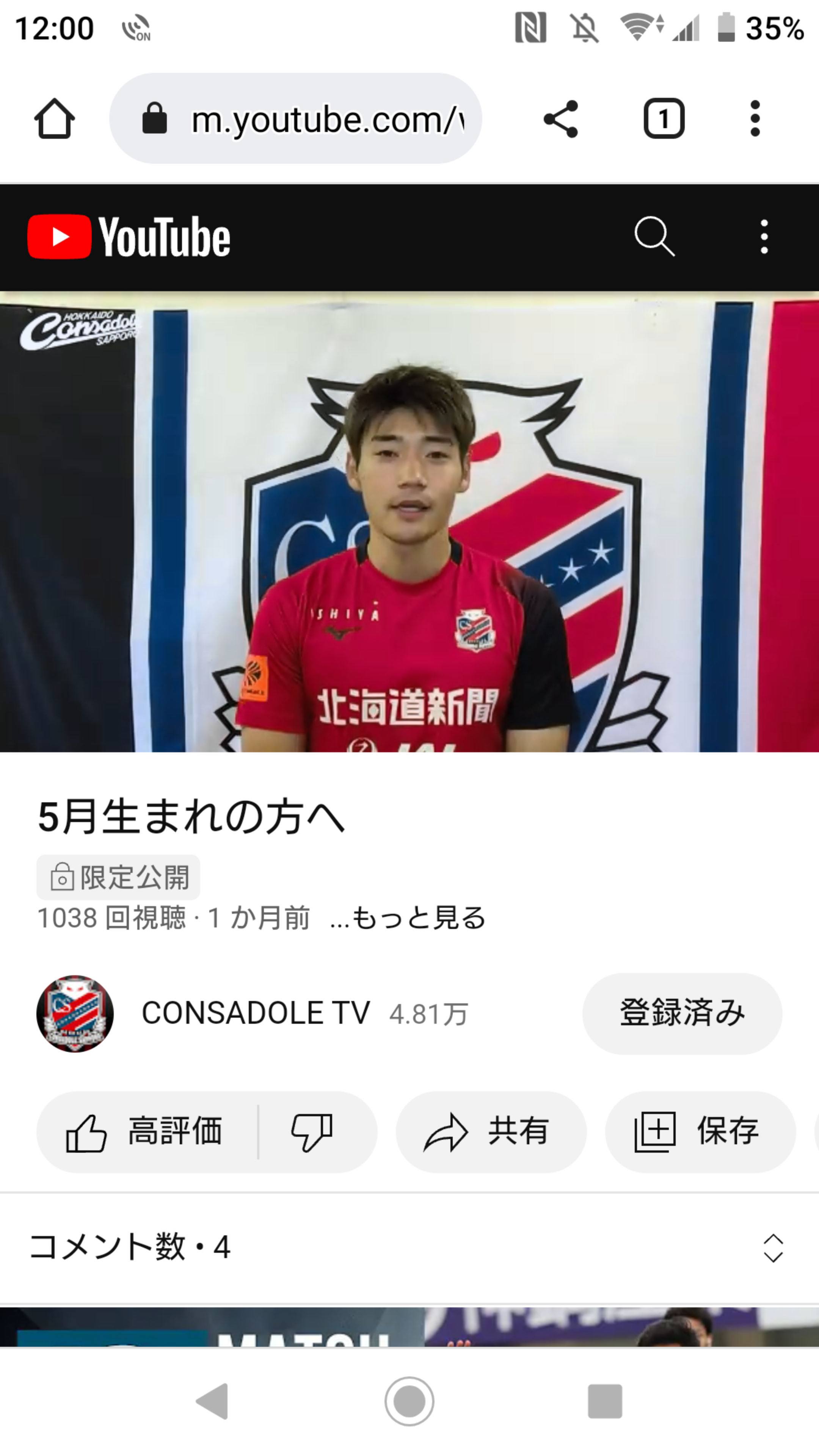Go back with the system back button
Image resolution: width=819 pixels, height=1456 pixels.
[x=212, y=1401]
